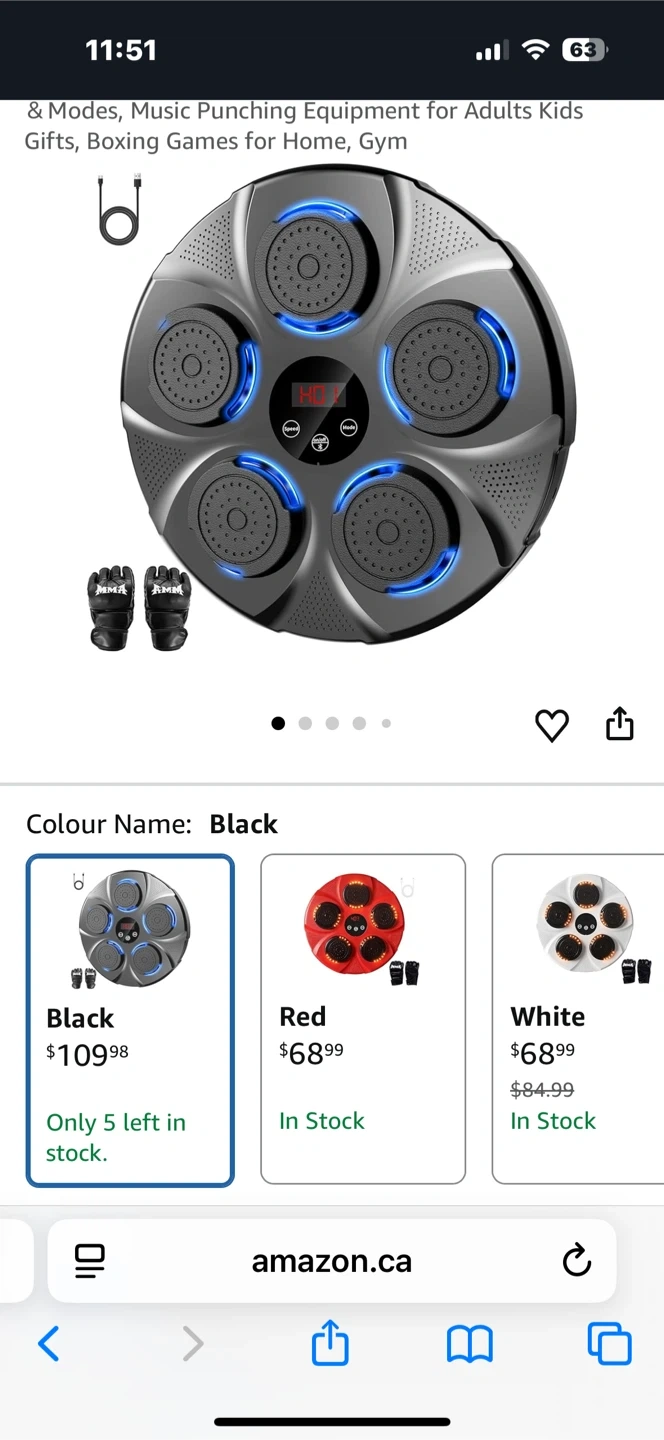Tap the image page indicator dots
This screenshot has height=1440, width=664.
[x=332, y=723]
